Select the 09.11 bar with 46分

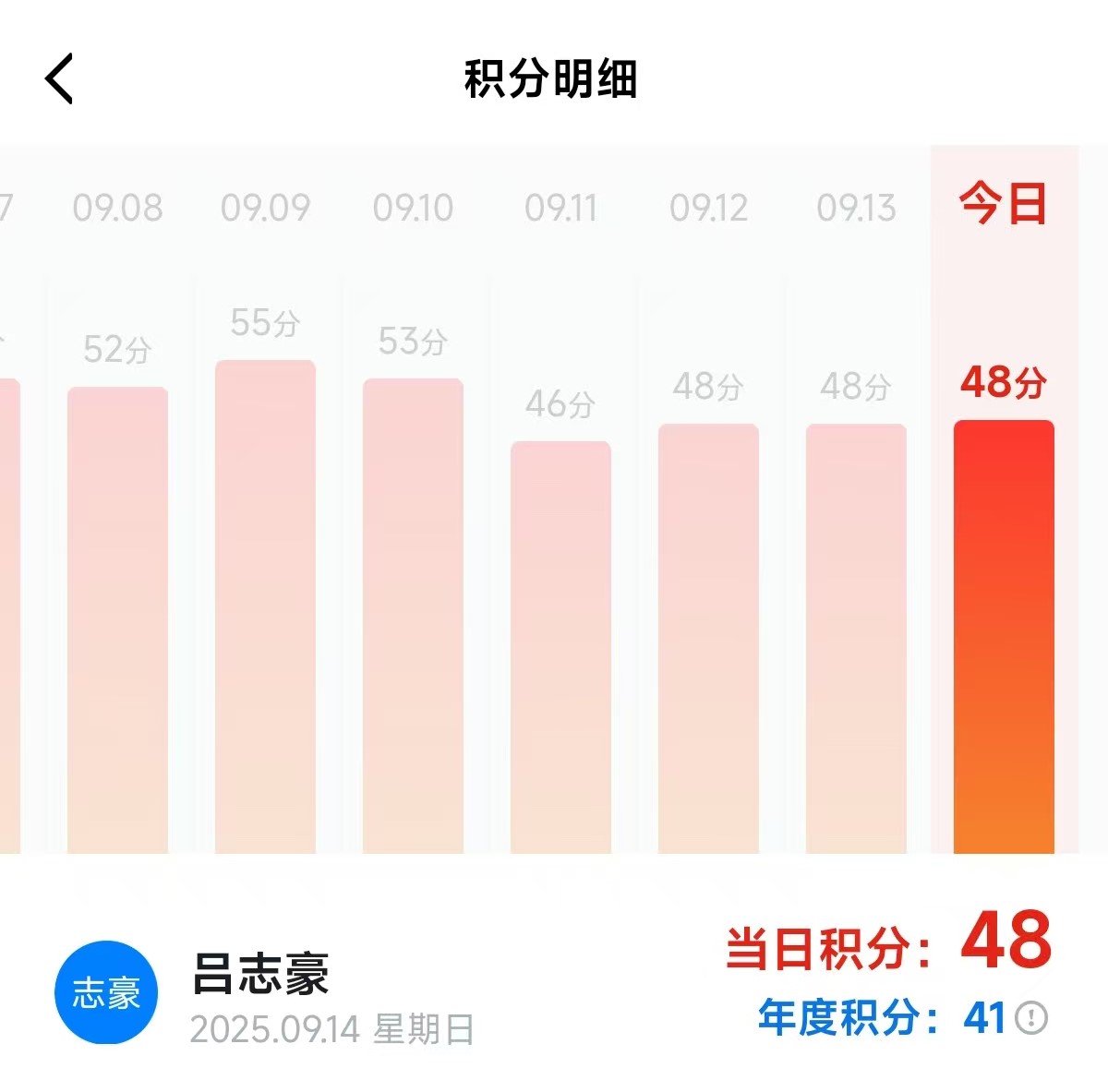(560, 646)
